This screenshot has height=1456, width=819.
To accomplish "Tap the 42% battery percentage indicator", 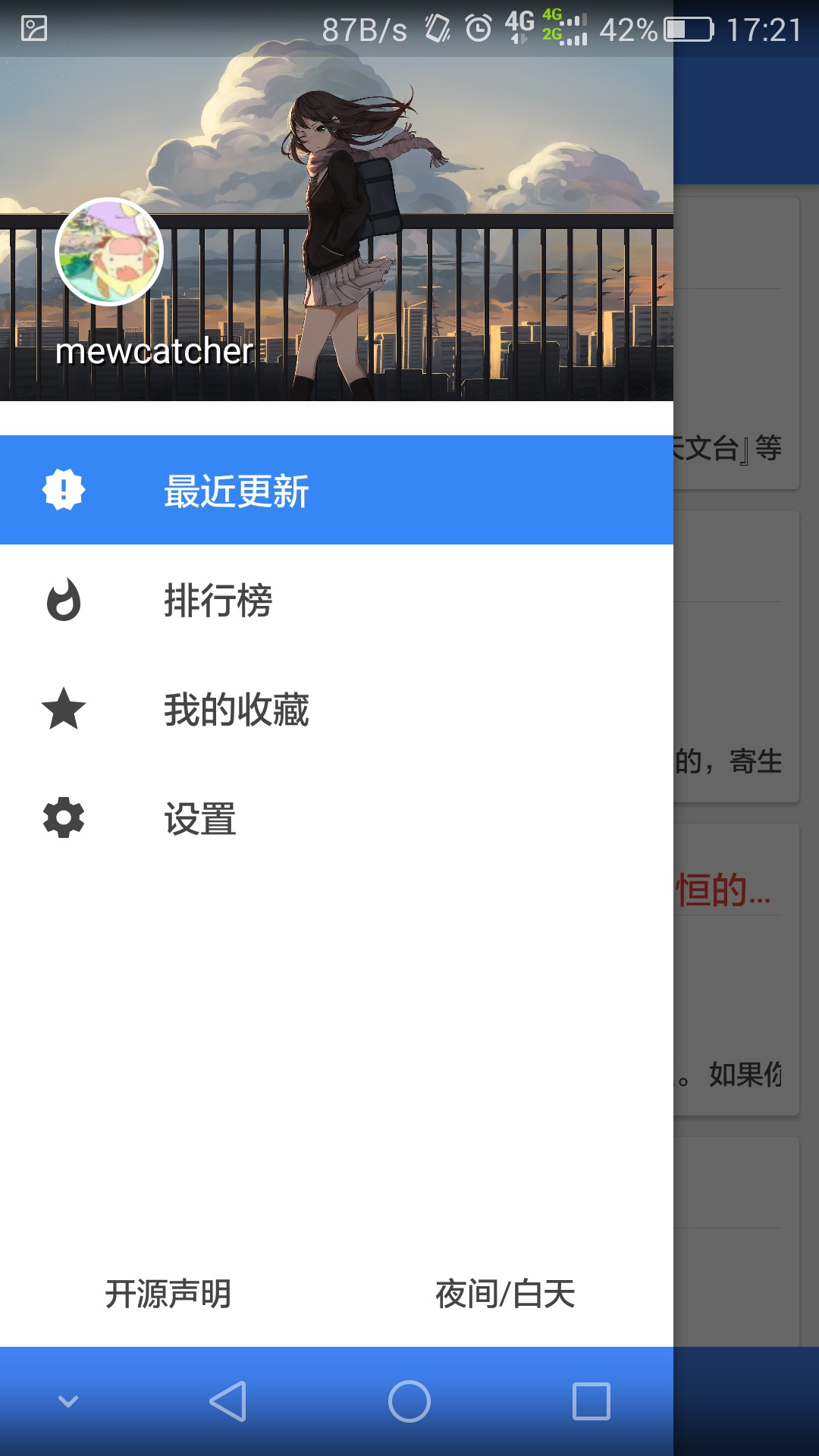I will (x=629, y=29).
